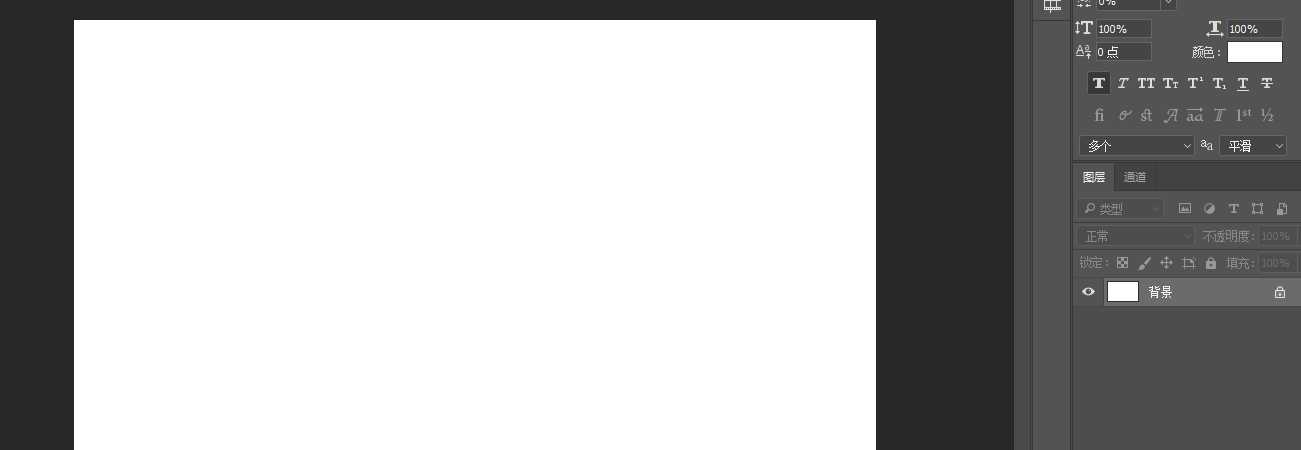This screenshot has height=450, width=1301.
Task: Enable small caps text style
Action: 1170,83
